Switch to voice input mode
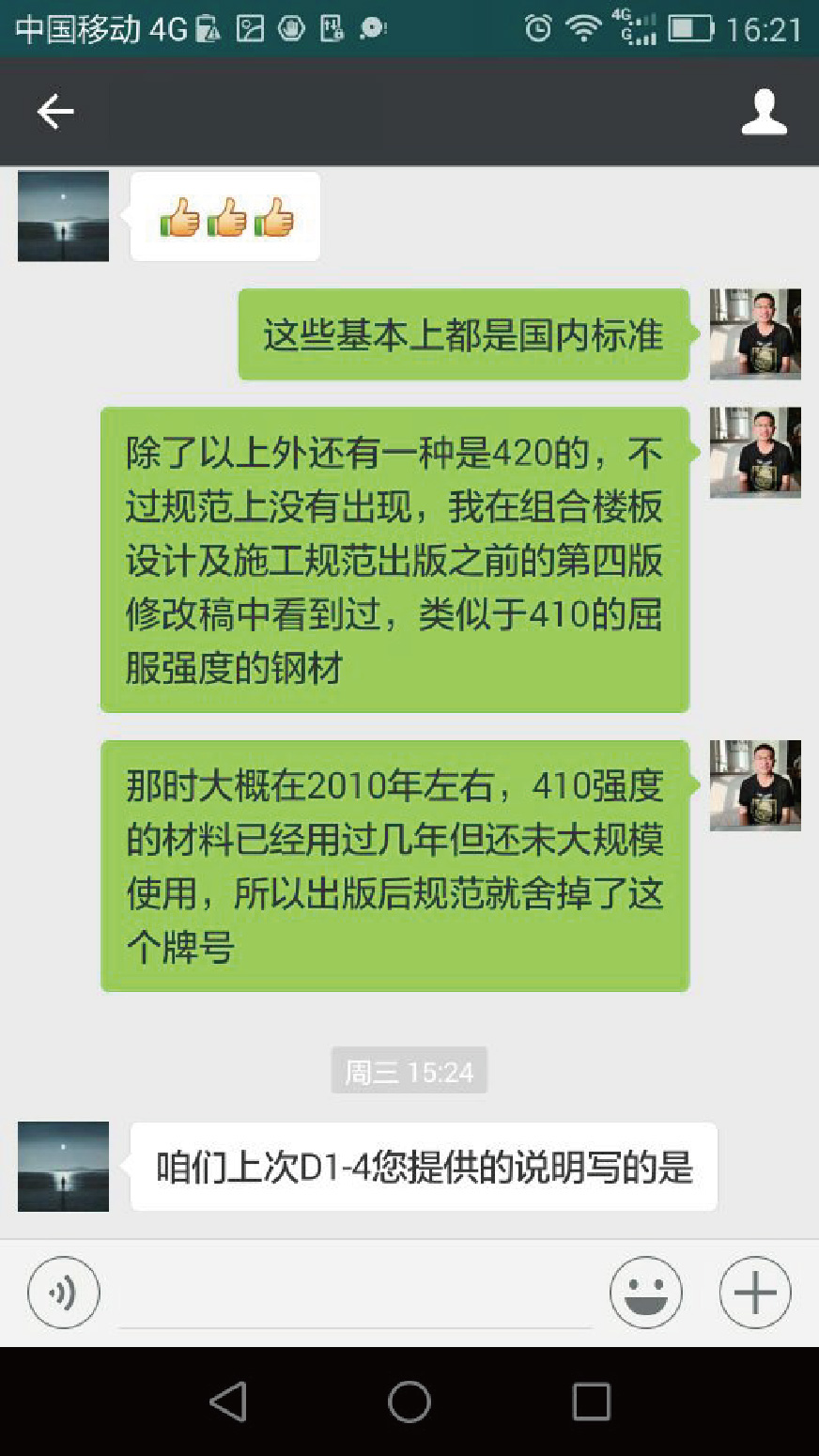The image size is (819, 1456). point(63,1293)
